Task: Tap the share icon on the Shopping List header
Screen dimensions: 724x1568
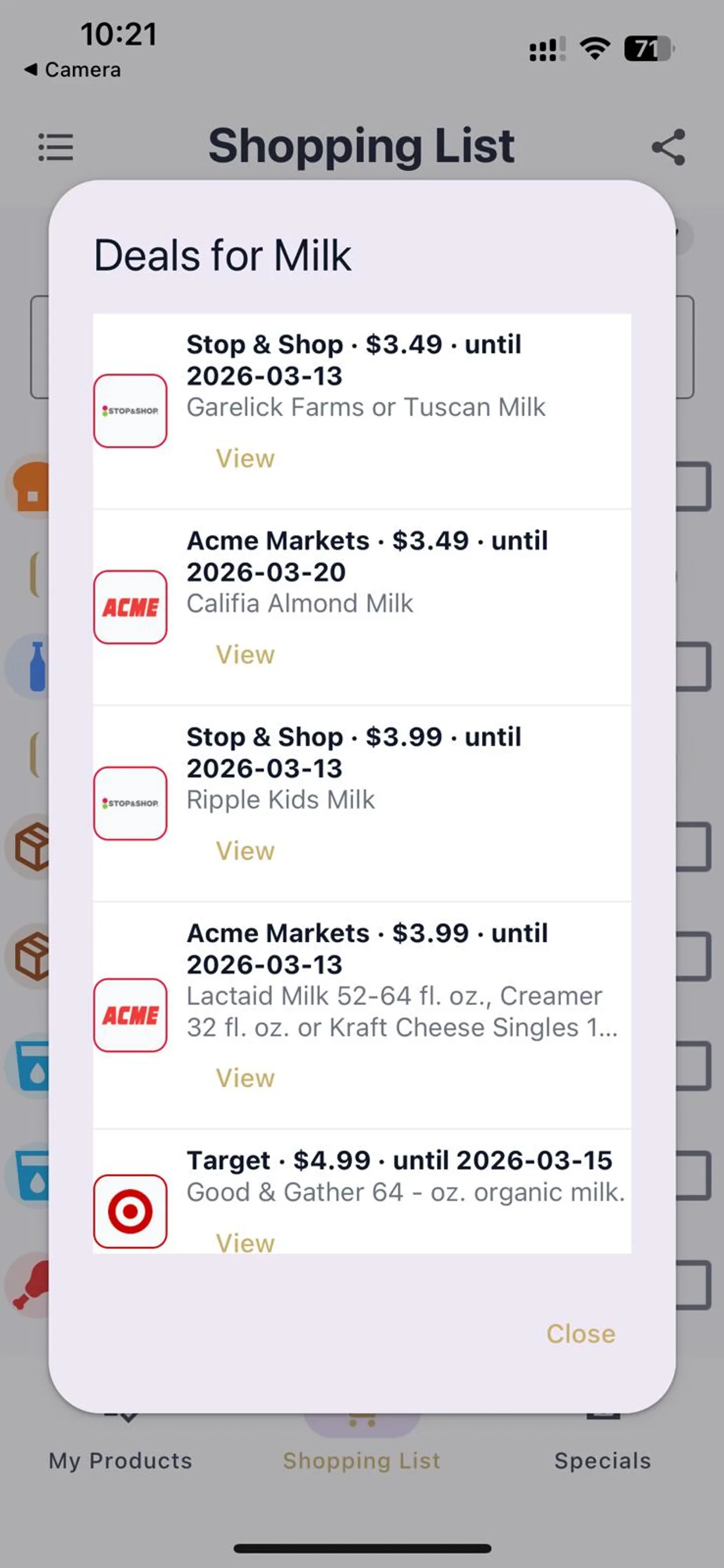Action: pos(668,148)
